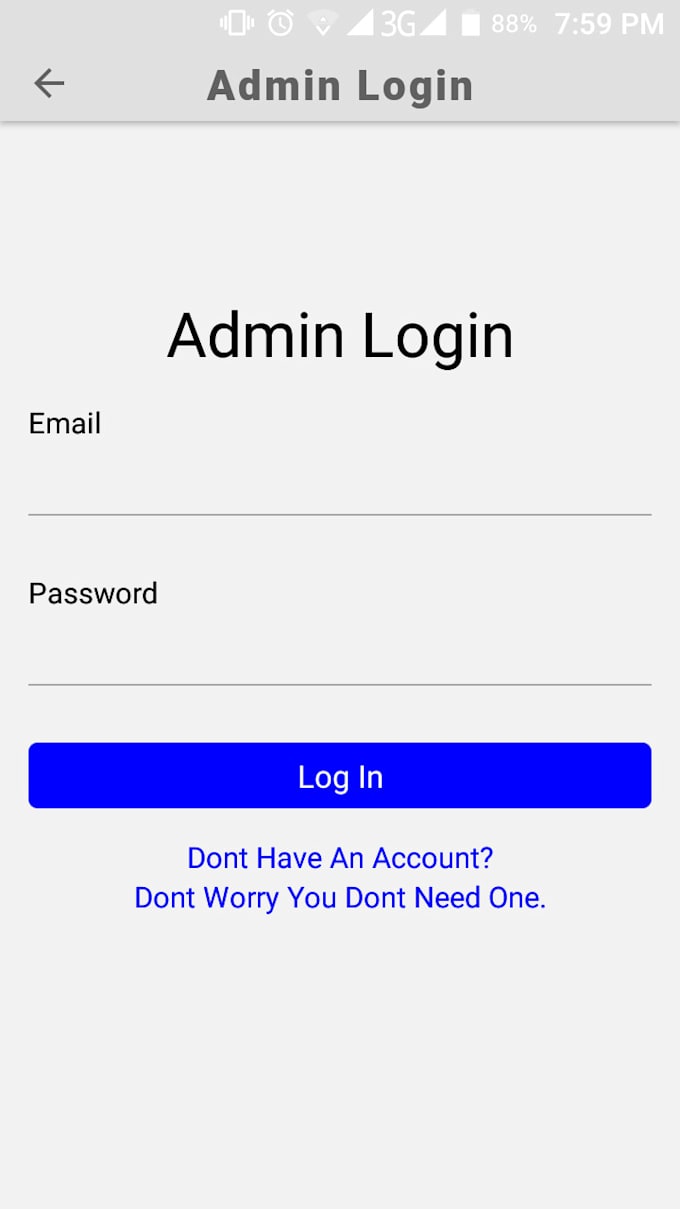This screenshot has width=680, height=1209.
Task: Go back using the header arrow
Action: click(x=48, y=84)
